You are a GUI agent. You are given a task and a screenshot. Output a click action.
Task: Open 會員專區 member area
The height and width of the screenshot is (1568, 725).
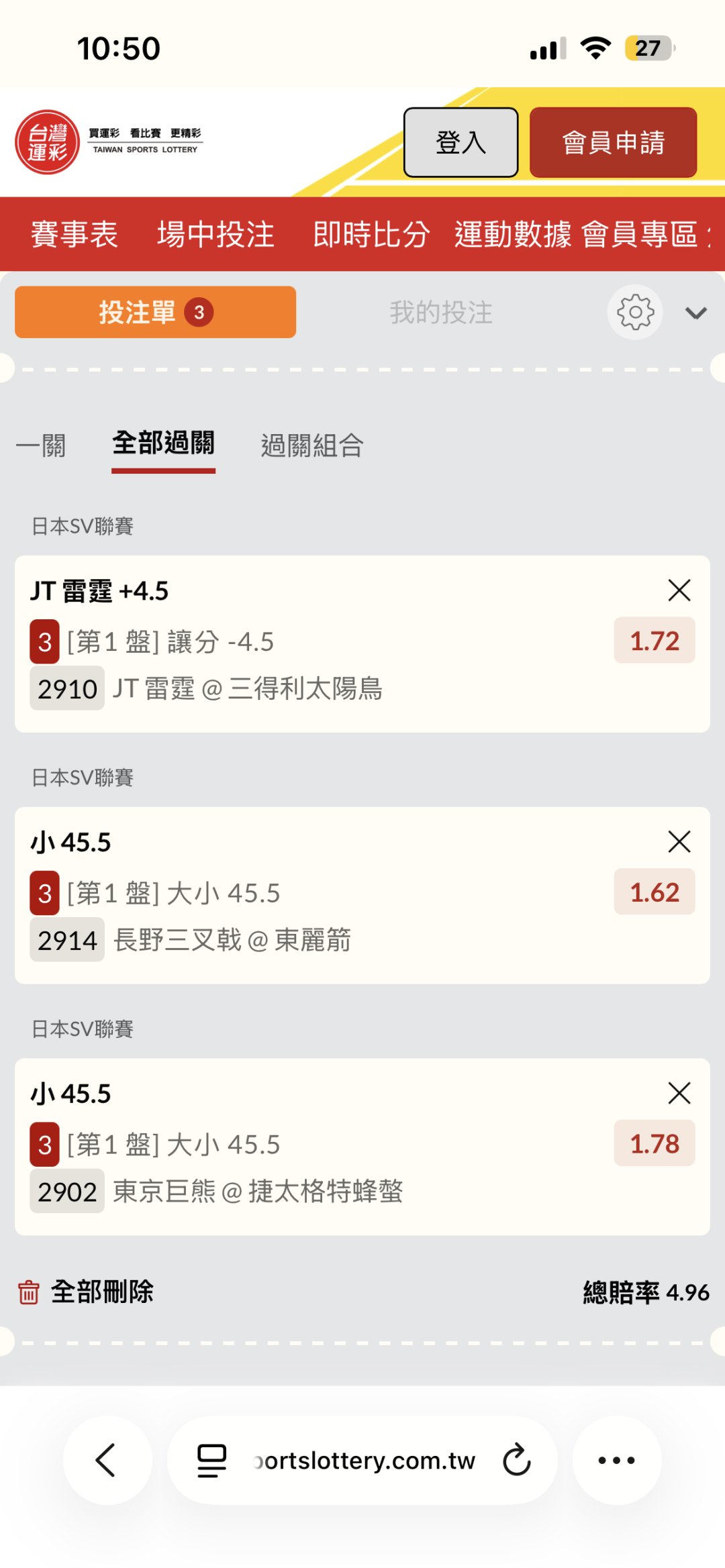click(x=640, y=235)
